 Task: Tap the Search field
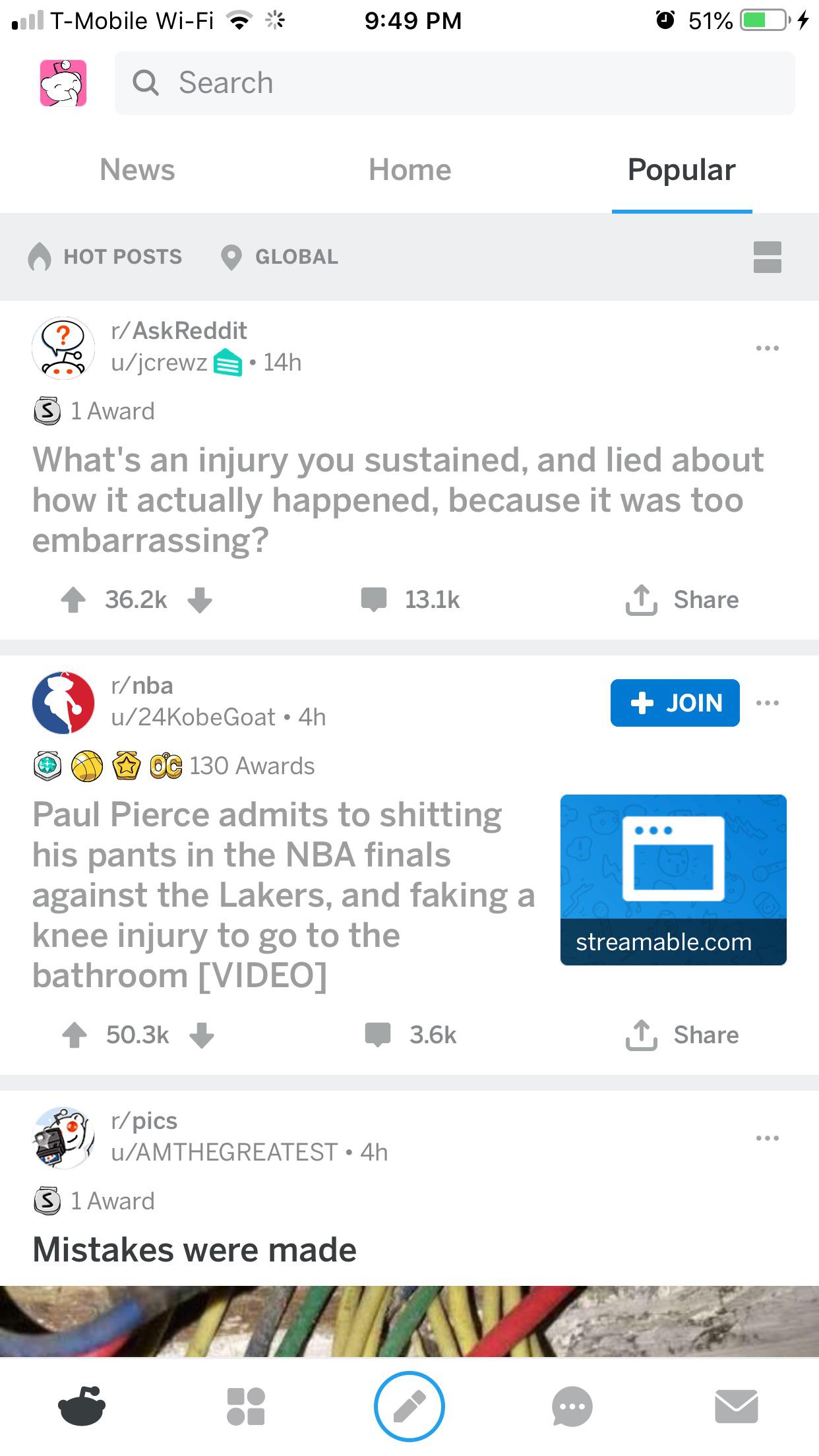[455, 83]
